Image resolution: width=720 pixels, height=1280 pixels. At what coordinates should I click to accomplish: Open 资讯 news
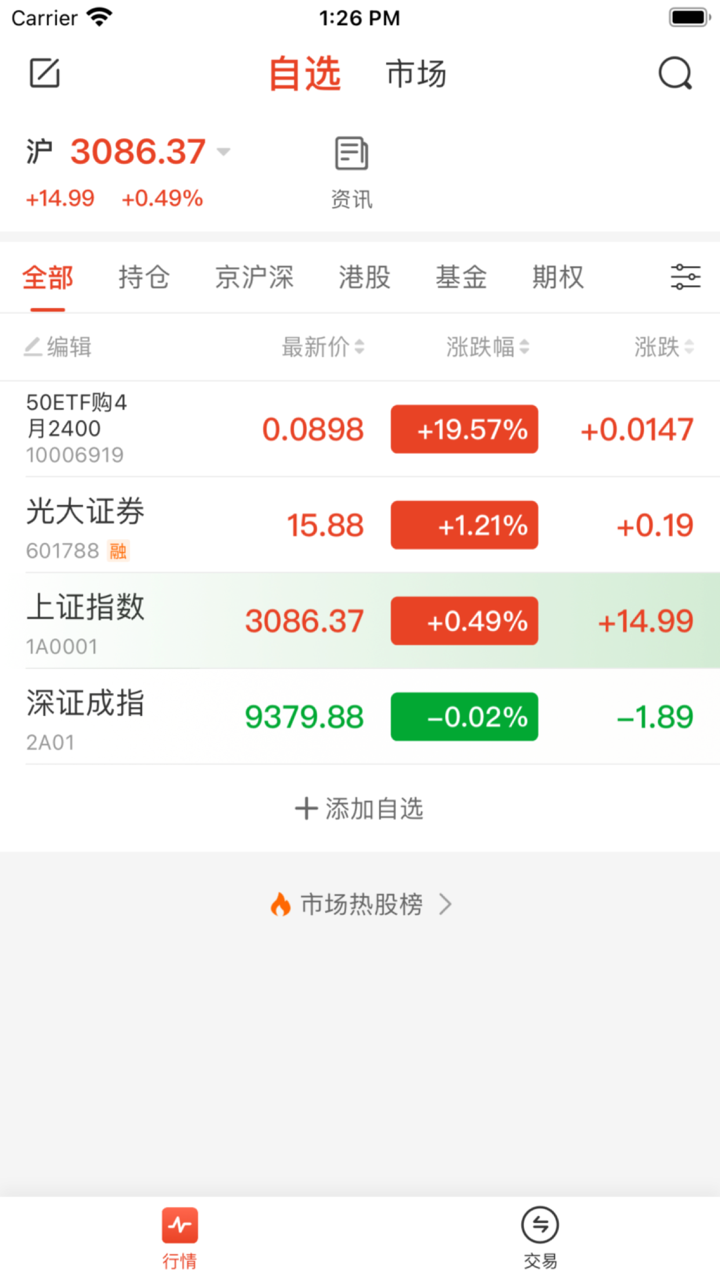tap(351, 172)
